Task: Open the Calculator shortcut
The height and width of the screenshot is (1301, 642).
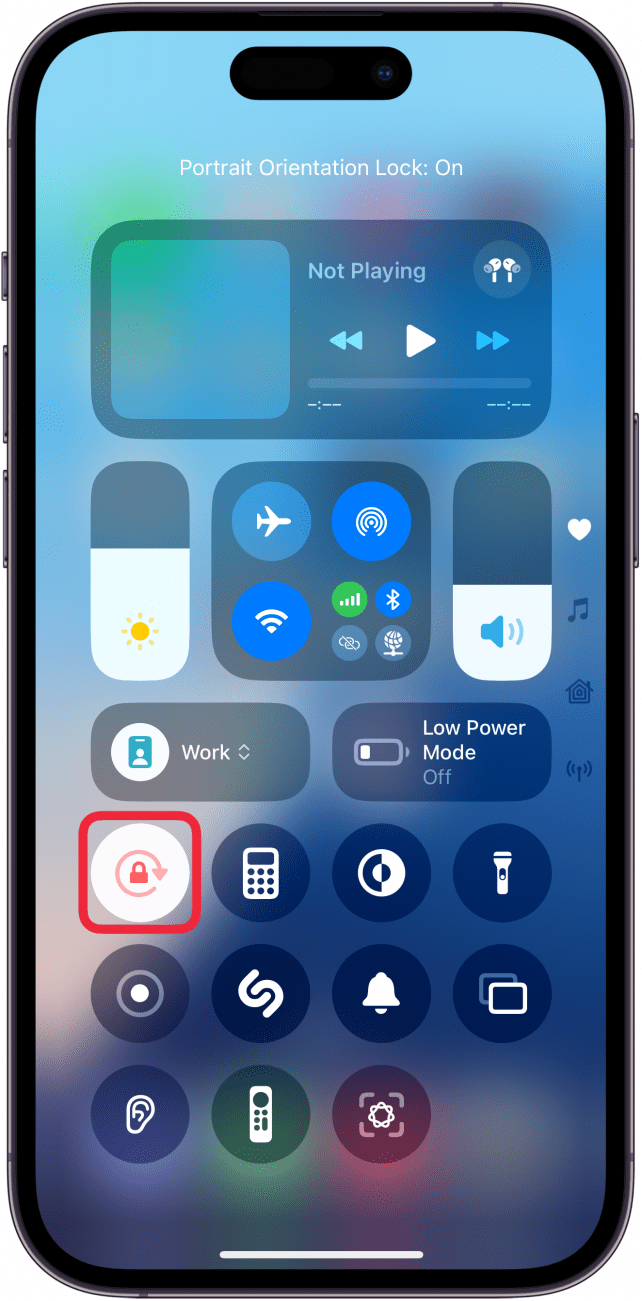Action: [x=261, y=873]
